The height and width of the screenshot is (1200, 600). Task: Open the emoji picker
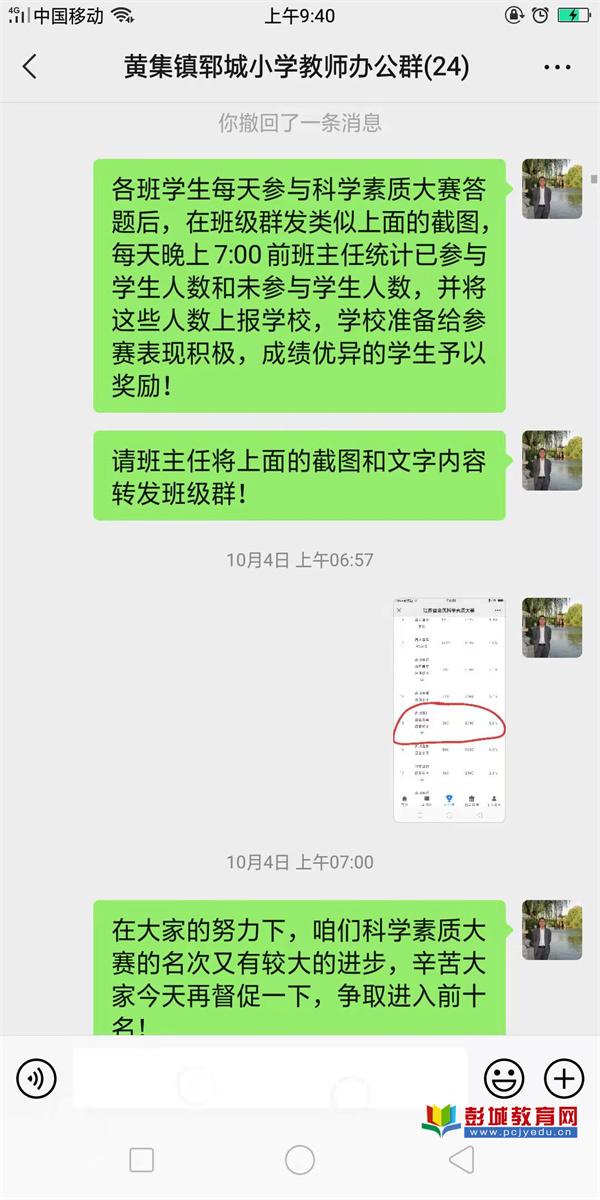tap(503, 1078)
